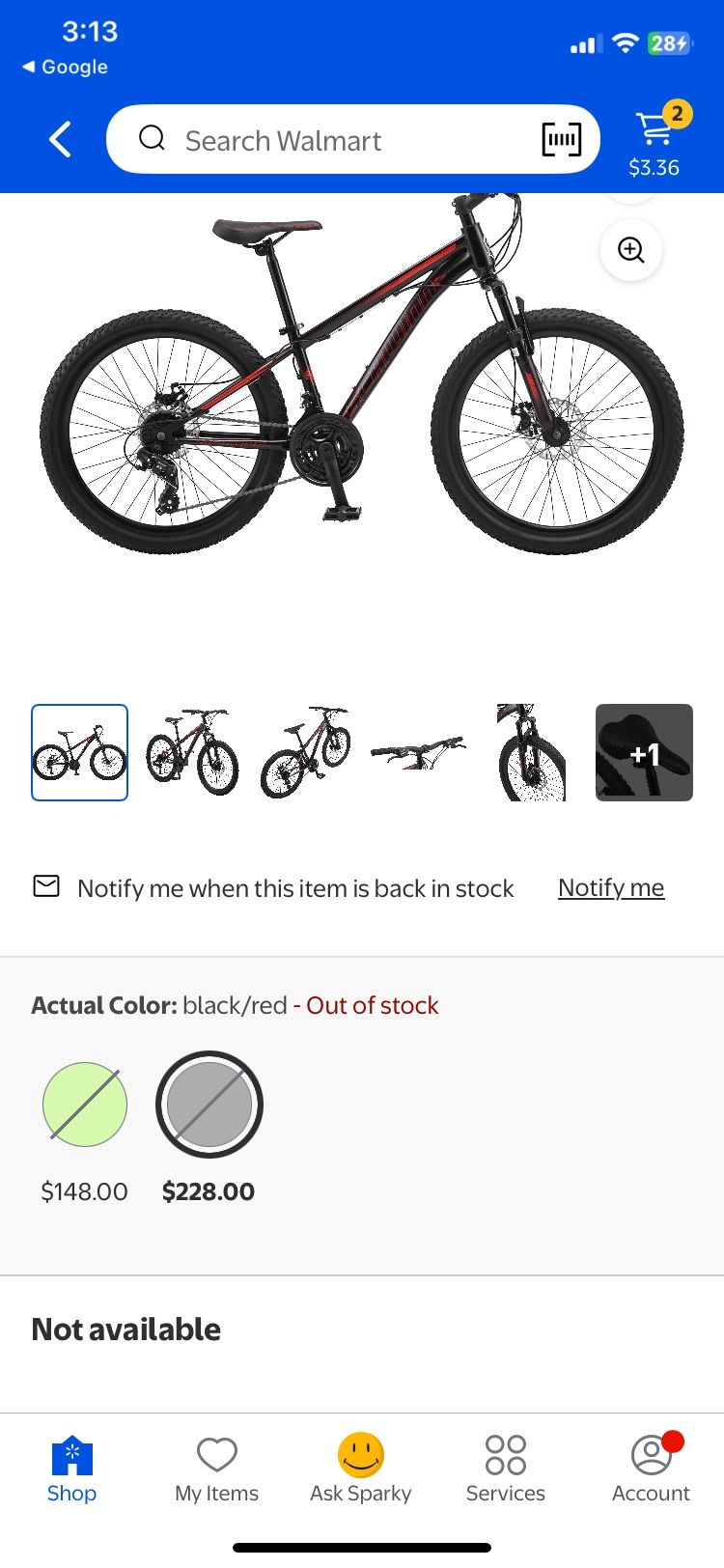View Account with the red notification dot

pos(650,1468)
